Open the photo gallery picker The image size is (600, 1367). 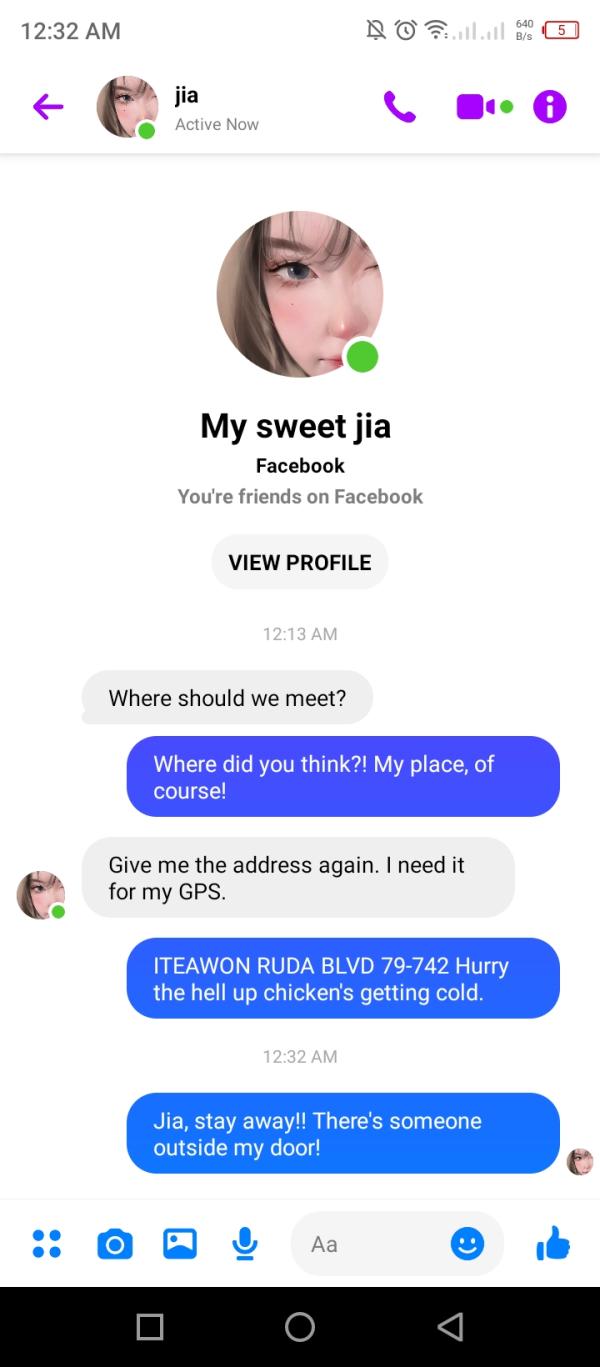click(x=180, y=1244)
